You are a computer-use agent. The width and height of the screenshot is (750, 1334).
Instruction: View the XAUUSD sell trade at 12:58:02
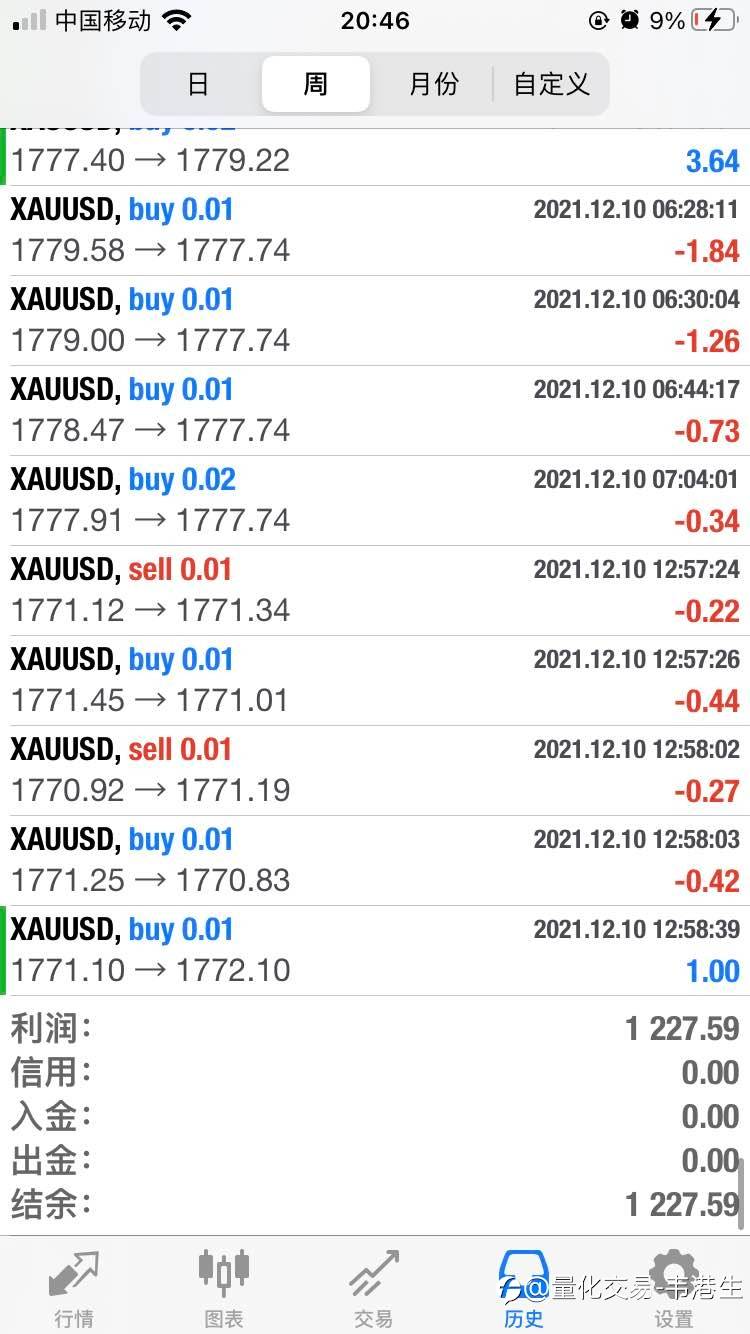(375, 771)
